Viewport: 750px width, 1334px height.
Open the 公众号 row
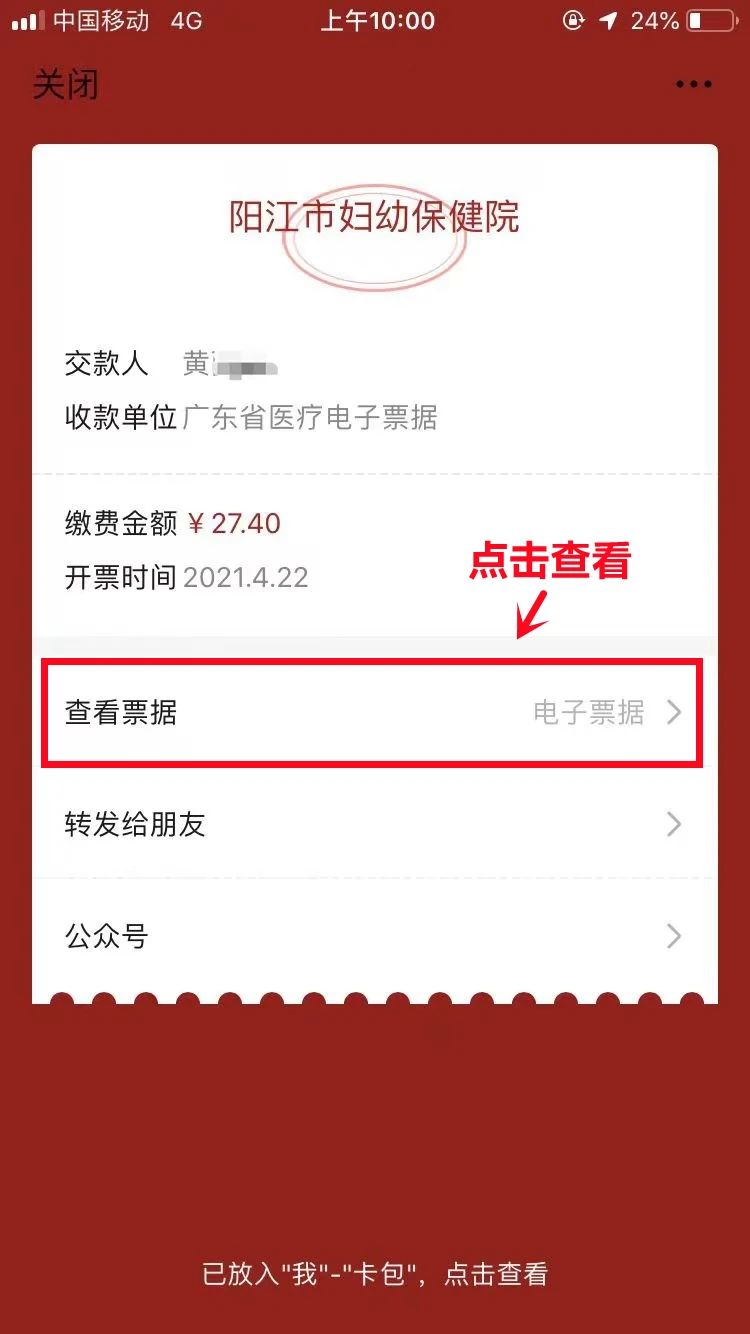click(372, 936)
